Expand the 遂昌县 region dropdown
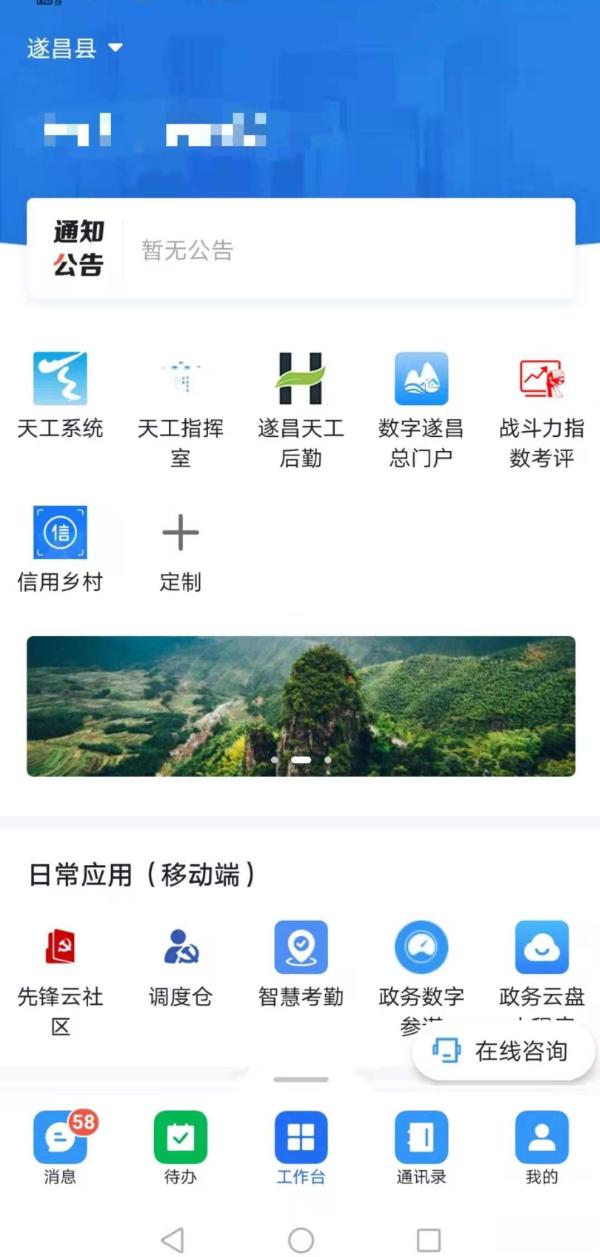This screenshot has height=1257, width=600. tap(74, 48)
